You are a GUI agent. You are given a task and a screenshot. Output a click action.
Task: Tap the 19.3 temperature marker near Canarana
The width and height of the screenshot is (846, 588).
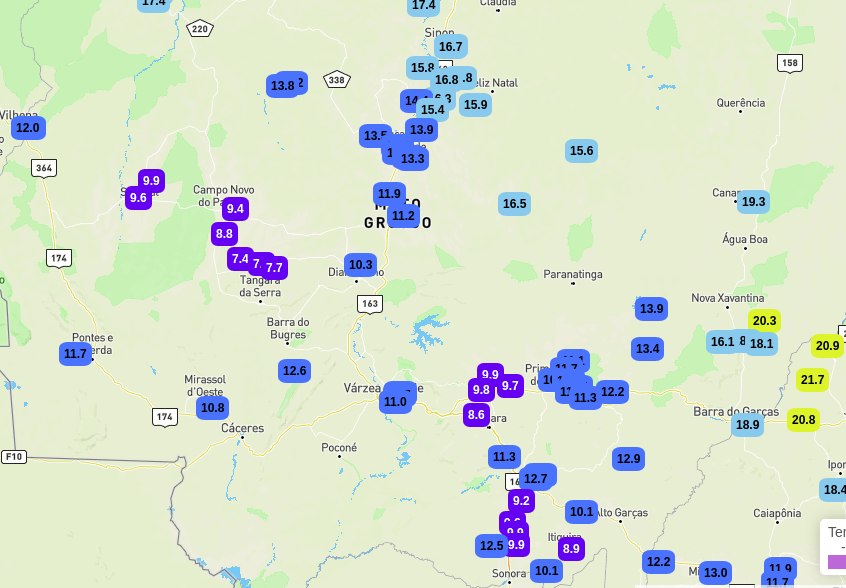click(753, 202)
